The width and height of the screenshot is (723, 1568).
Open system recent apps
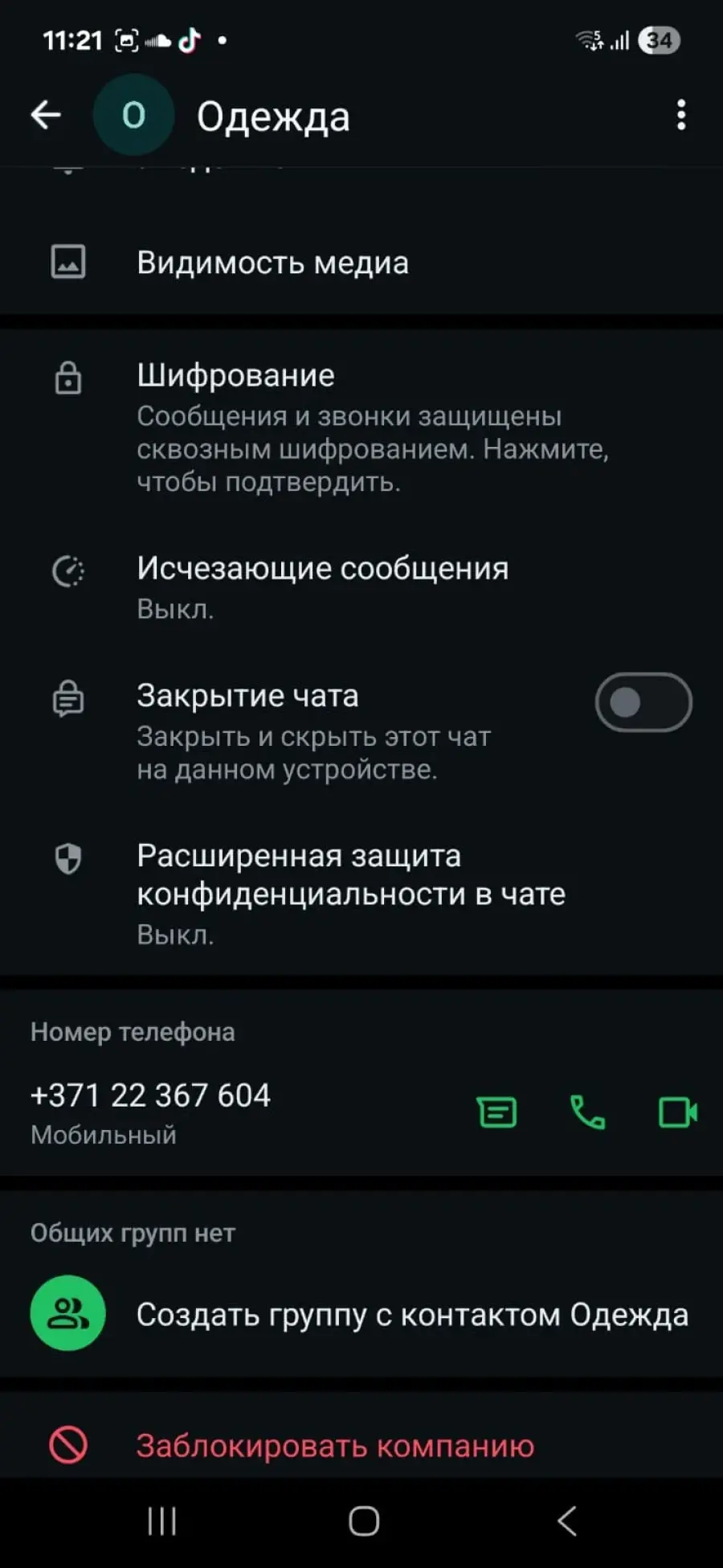162,1521
